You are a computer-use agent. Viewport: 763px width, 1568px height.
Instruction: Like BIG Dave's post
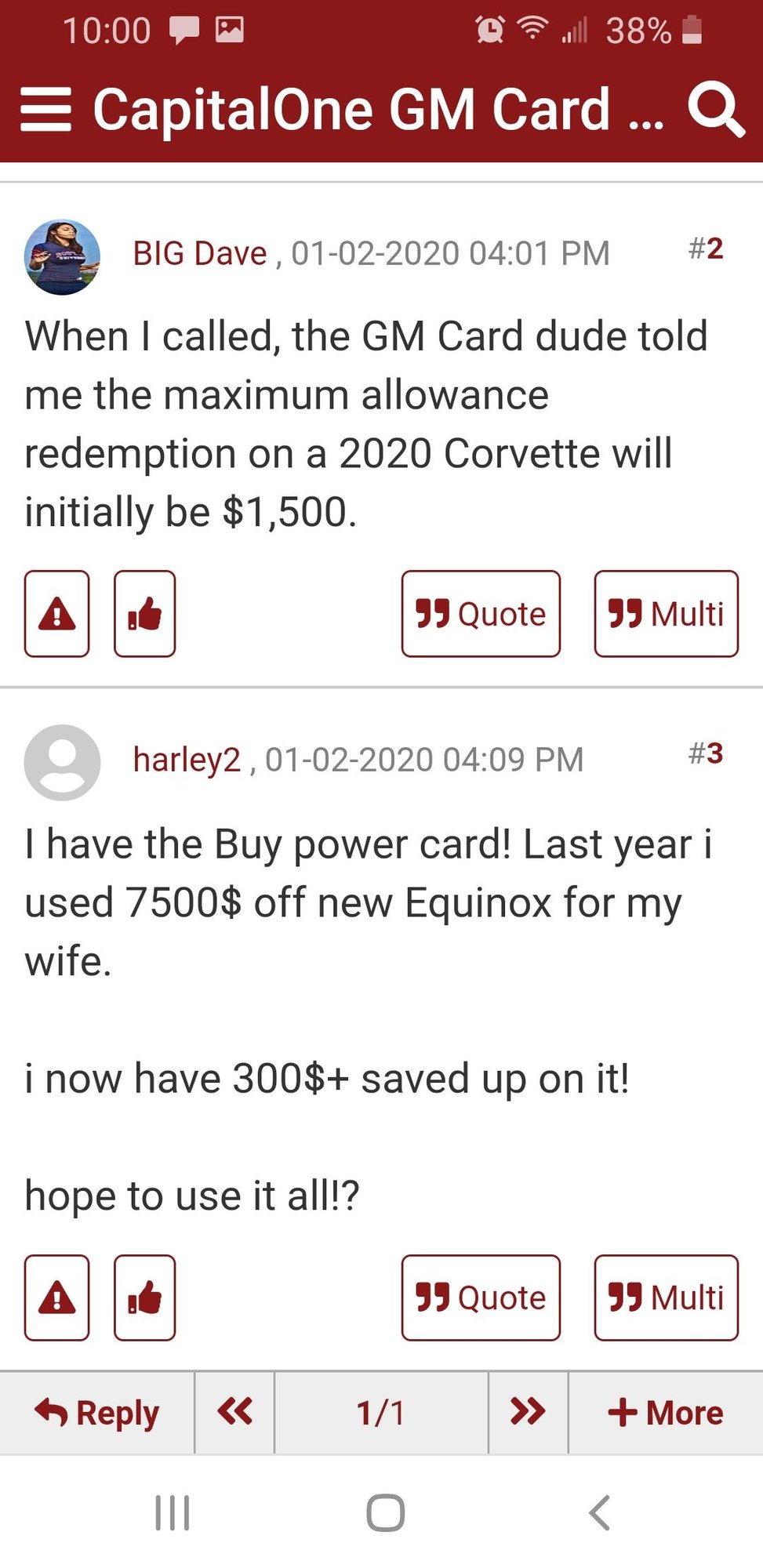pos(144,613)
